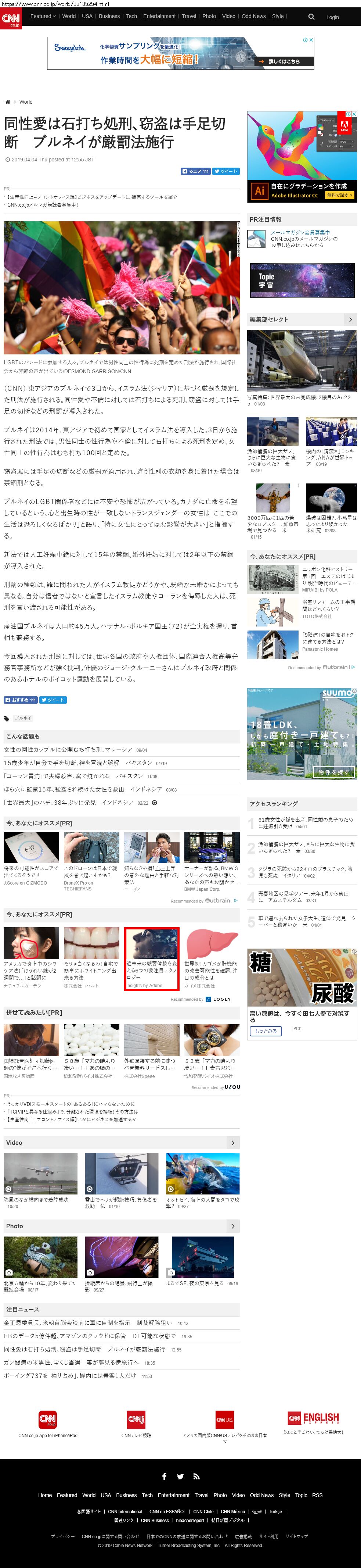Play the 強風のなか横向きで着陸成功 video
Screen dimensions: 361x1568
pos(40,1173)
